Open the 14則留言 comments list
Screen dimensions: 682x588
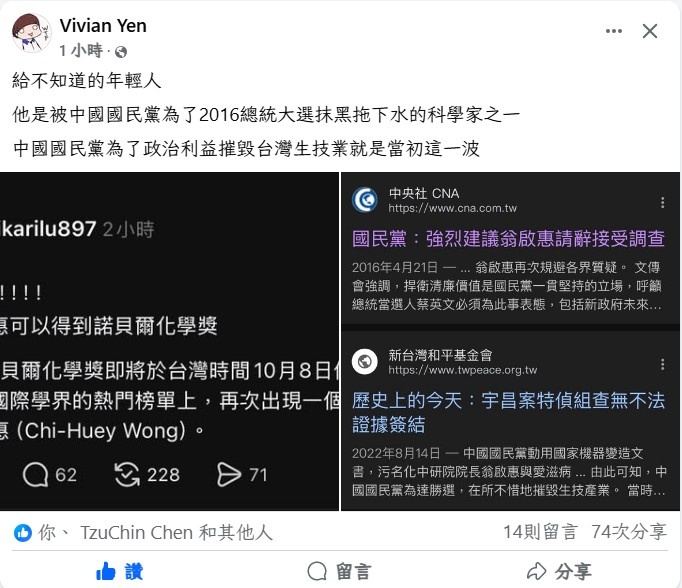(532, 533)
